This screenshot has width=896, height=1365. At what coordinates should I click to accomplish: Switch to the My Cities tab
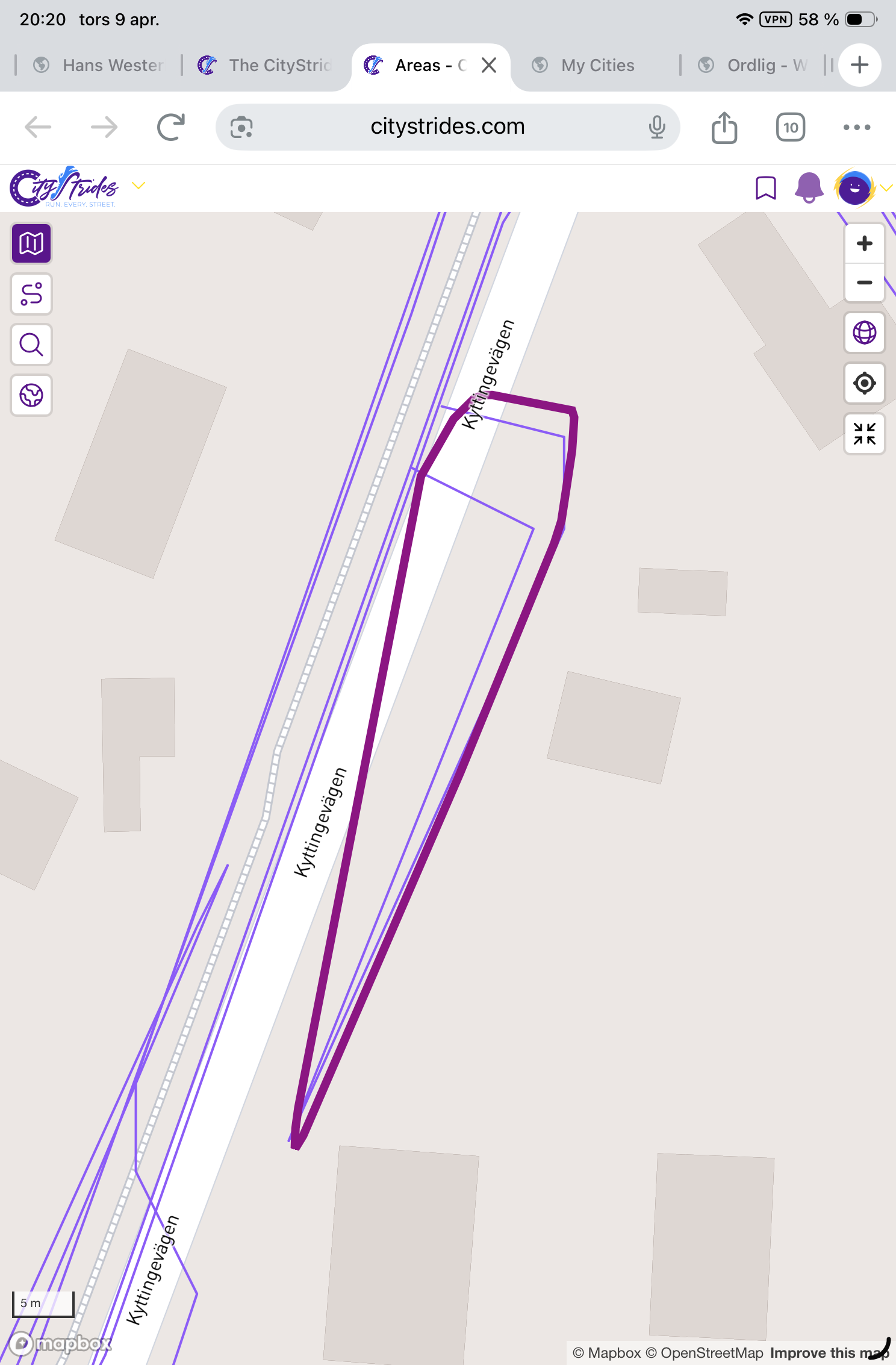[597, 65]
